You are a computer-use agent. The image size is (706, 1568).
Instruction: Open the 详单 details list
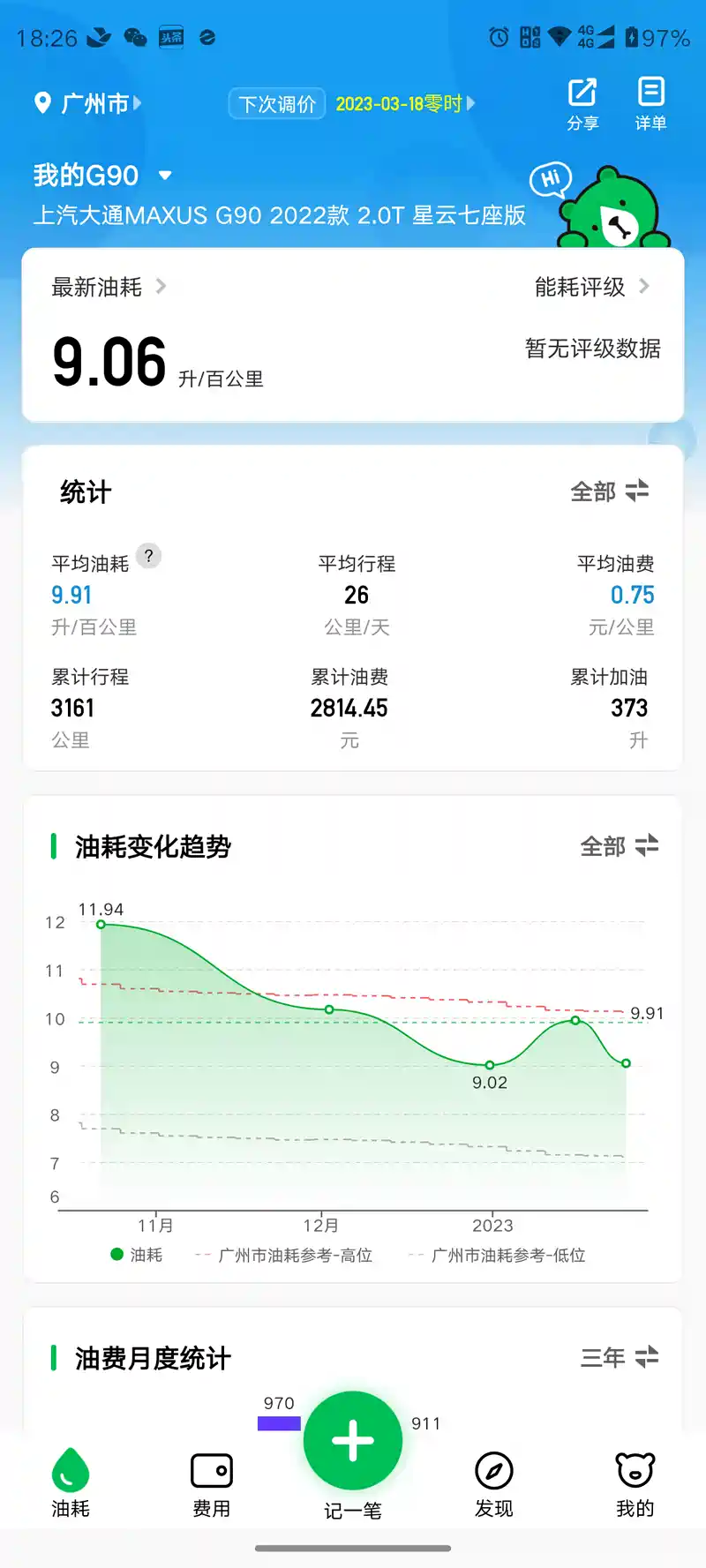click(x=650, y=104)
